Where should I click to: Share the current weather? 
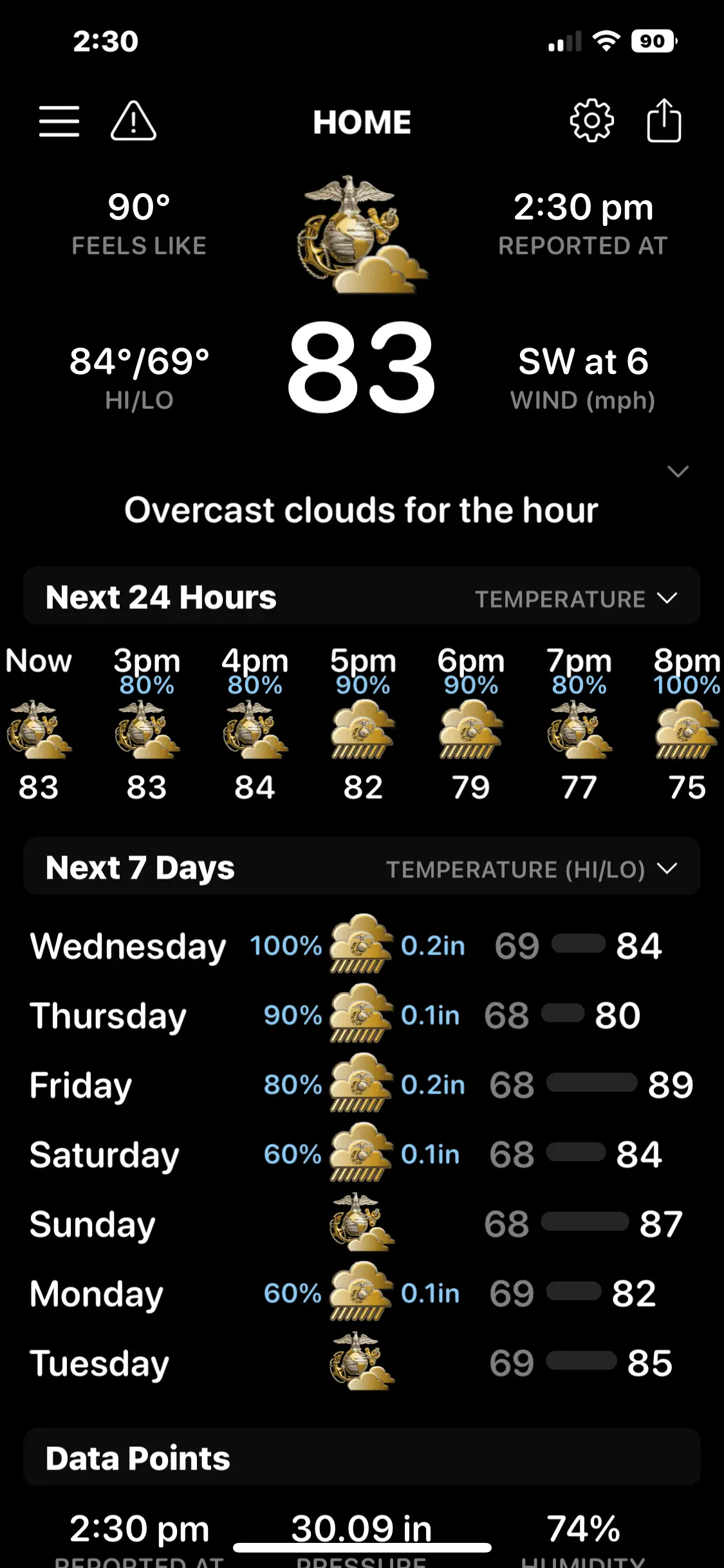(664, 120)
